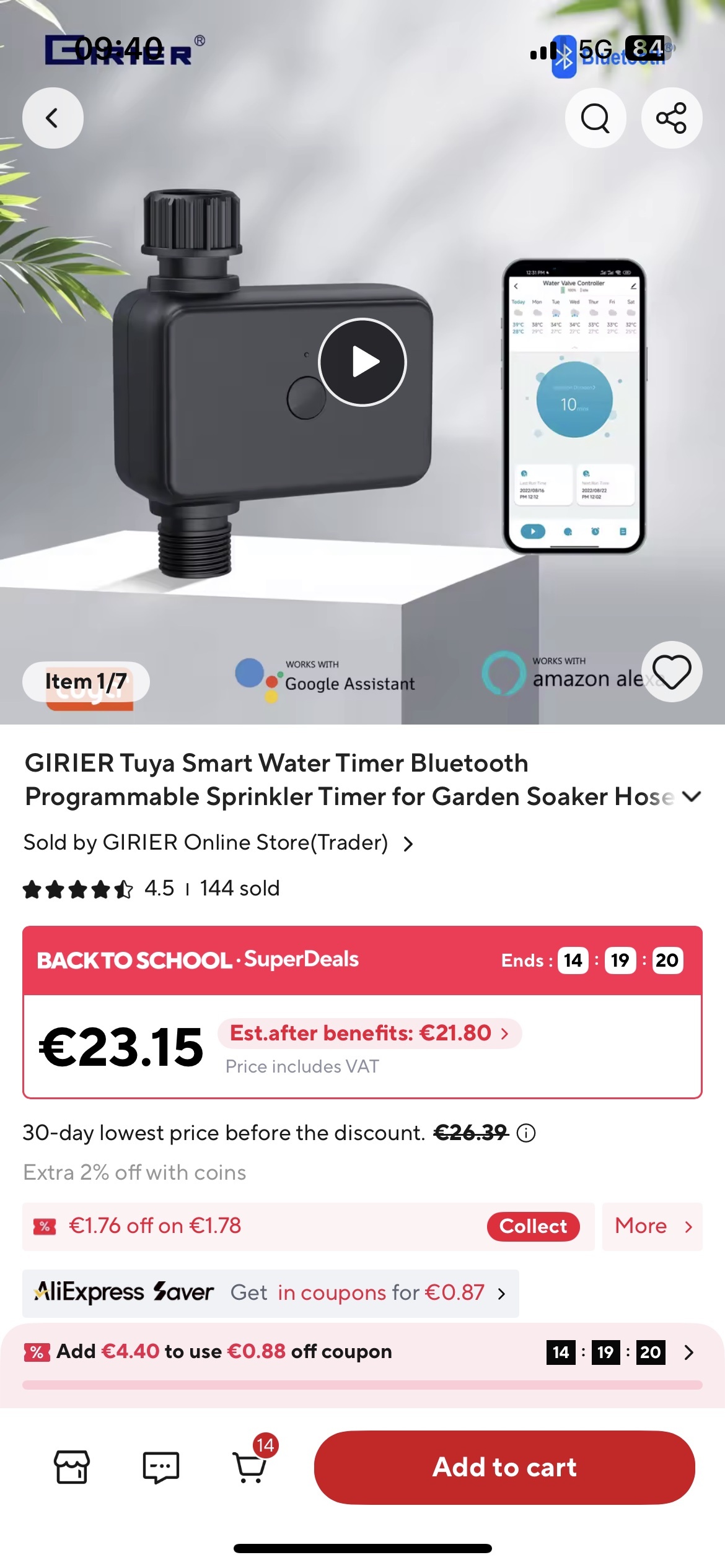The width and height of the screenshot is (725, 1568).
Task: Show 30-day lowest price info
Action: [526, 1133]
